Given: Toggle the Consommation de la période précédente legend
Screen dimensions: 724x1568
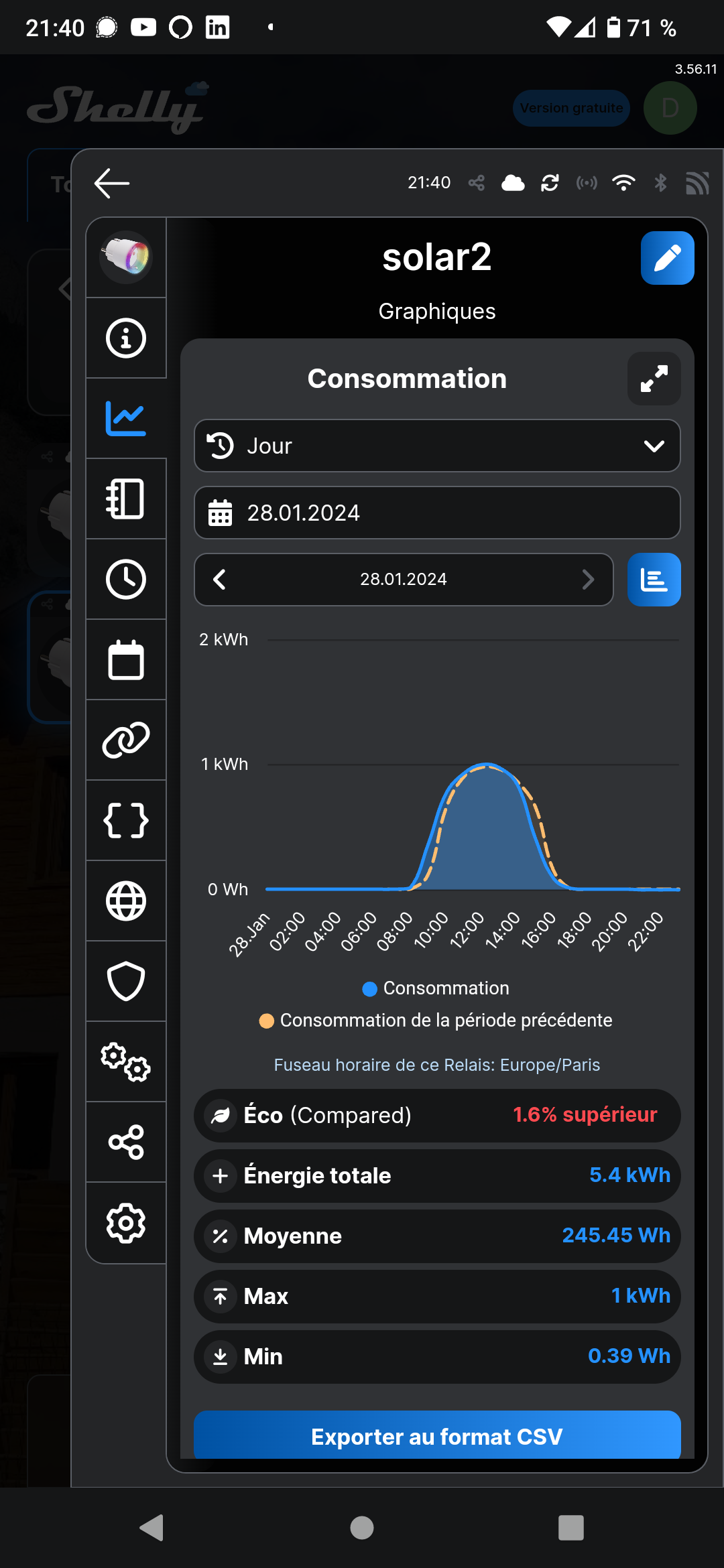Looking at the screenshot, I should 436,1021.
